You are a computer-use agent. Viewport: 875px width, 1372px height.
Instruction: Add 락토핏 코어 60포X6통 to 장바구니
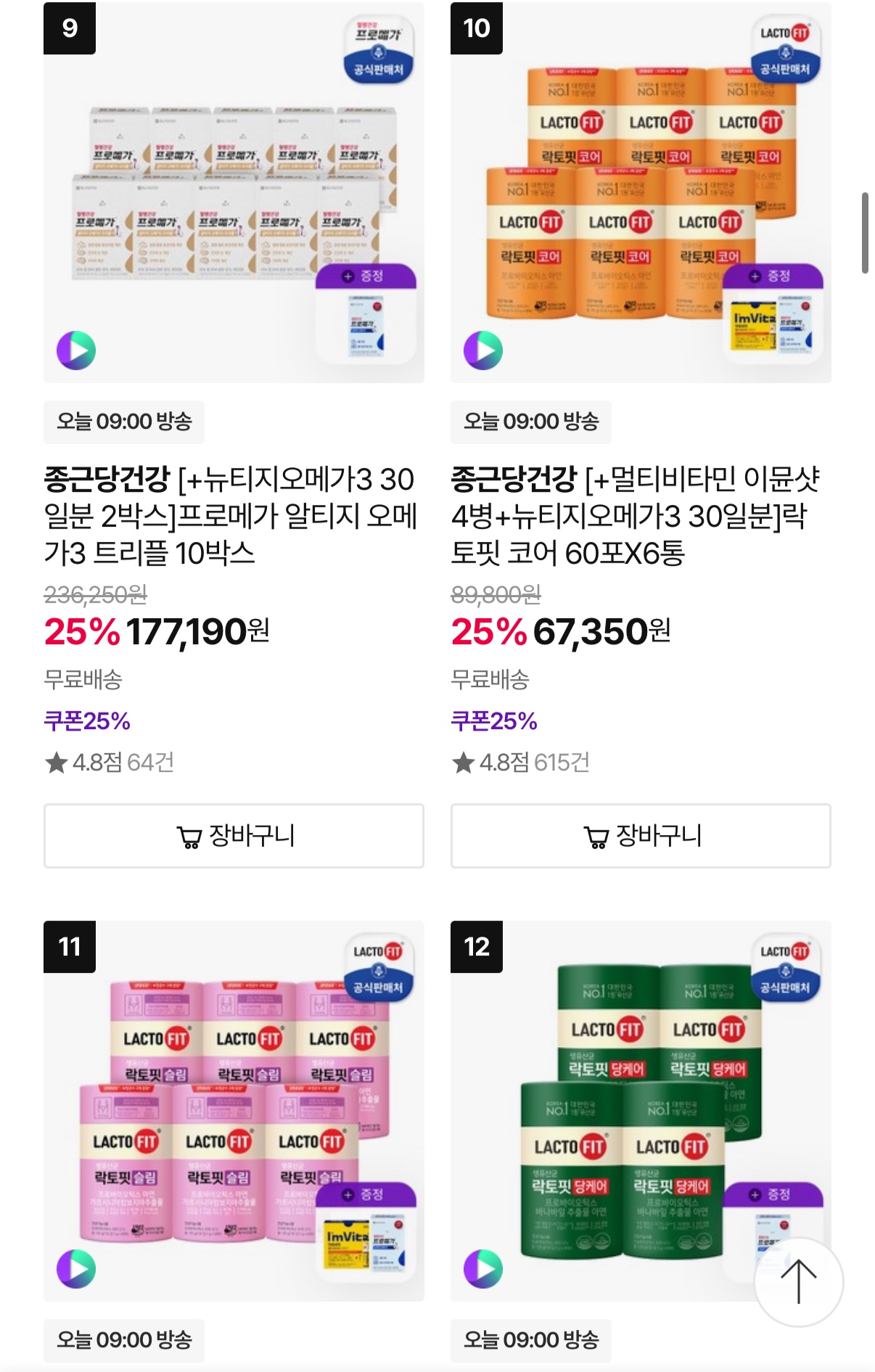(x=640, y=835)
